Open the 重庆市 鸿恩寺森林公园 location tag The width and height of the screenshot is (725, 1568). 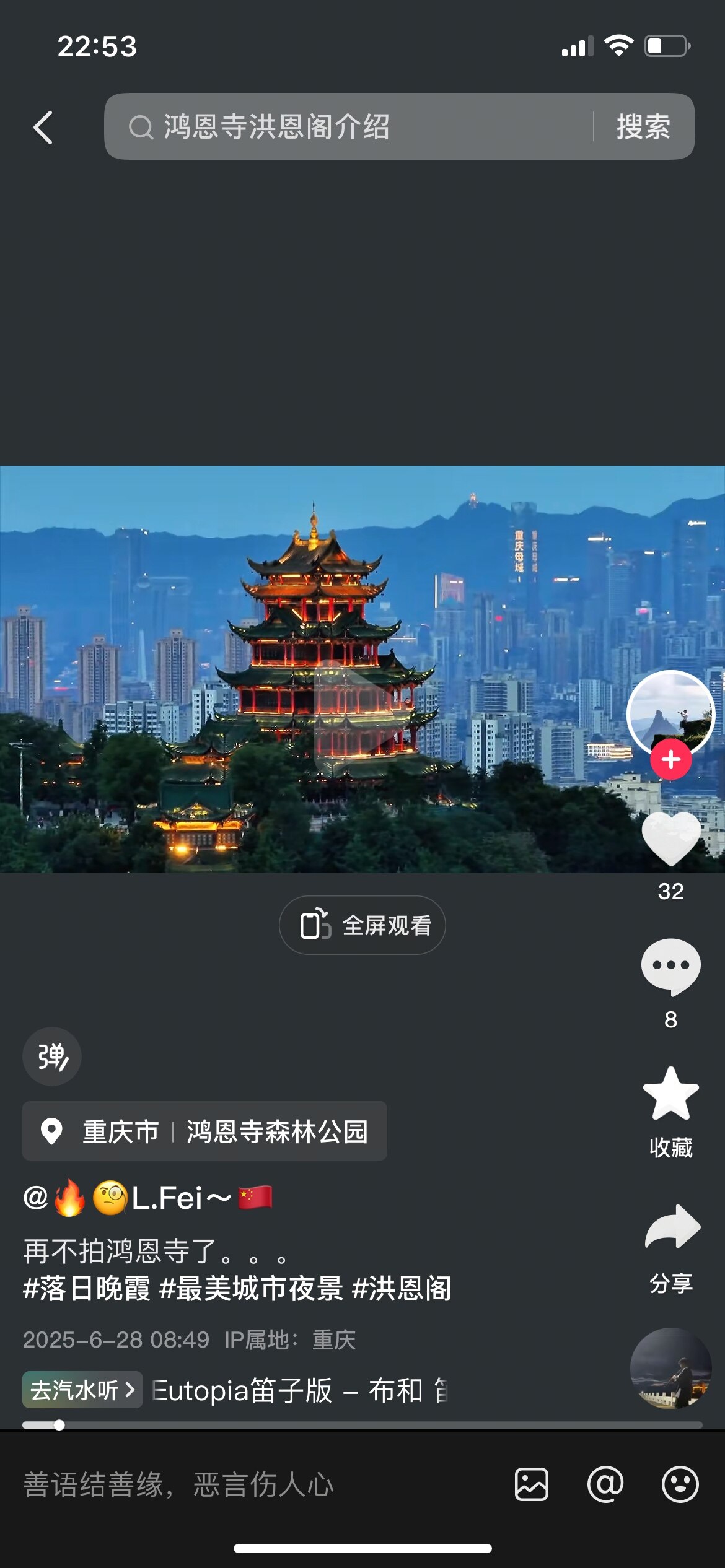coord(204,1131)
